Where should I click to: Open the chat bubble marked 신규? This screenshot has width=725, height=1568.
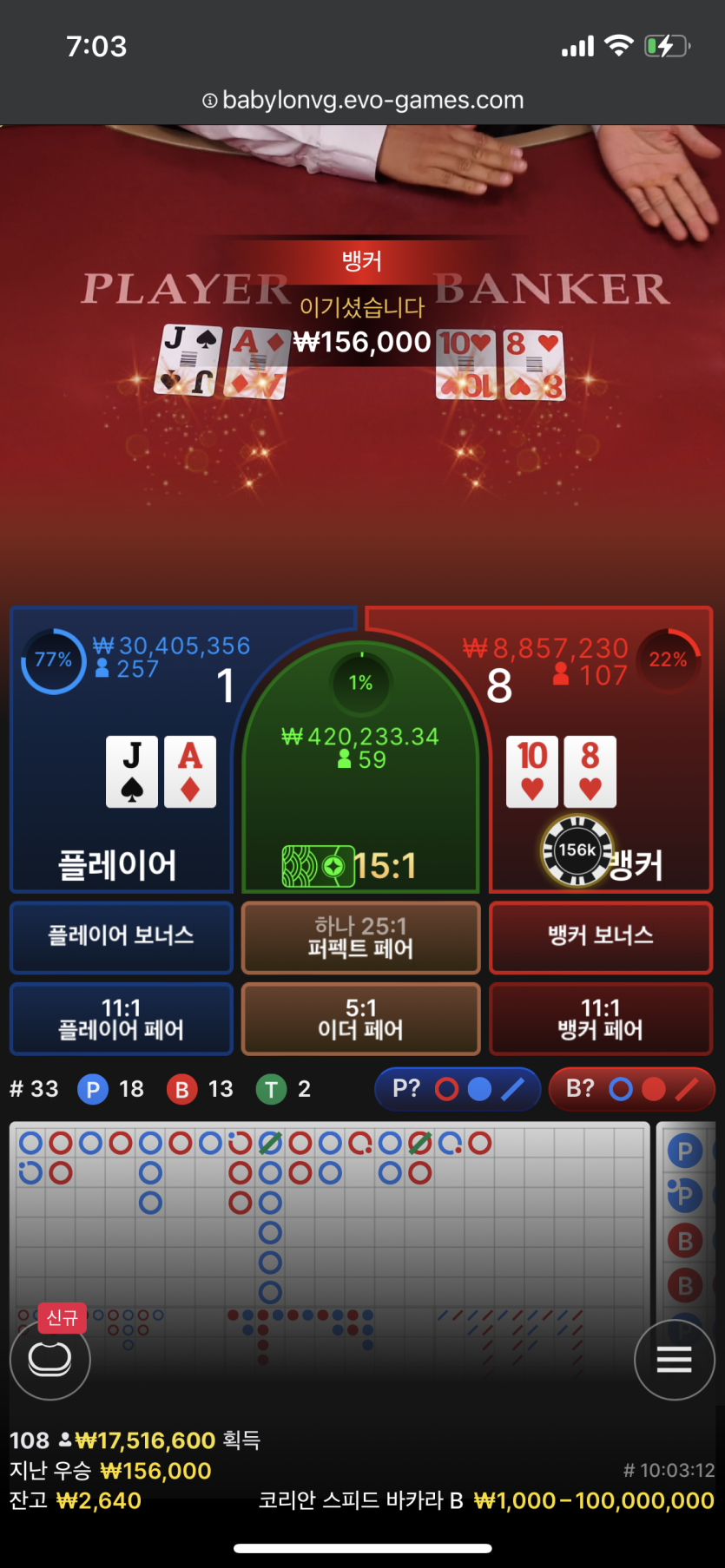click(x=50, y=1359)
